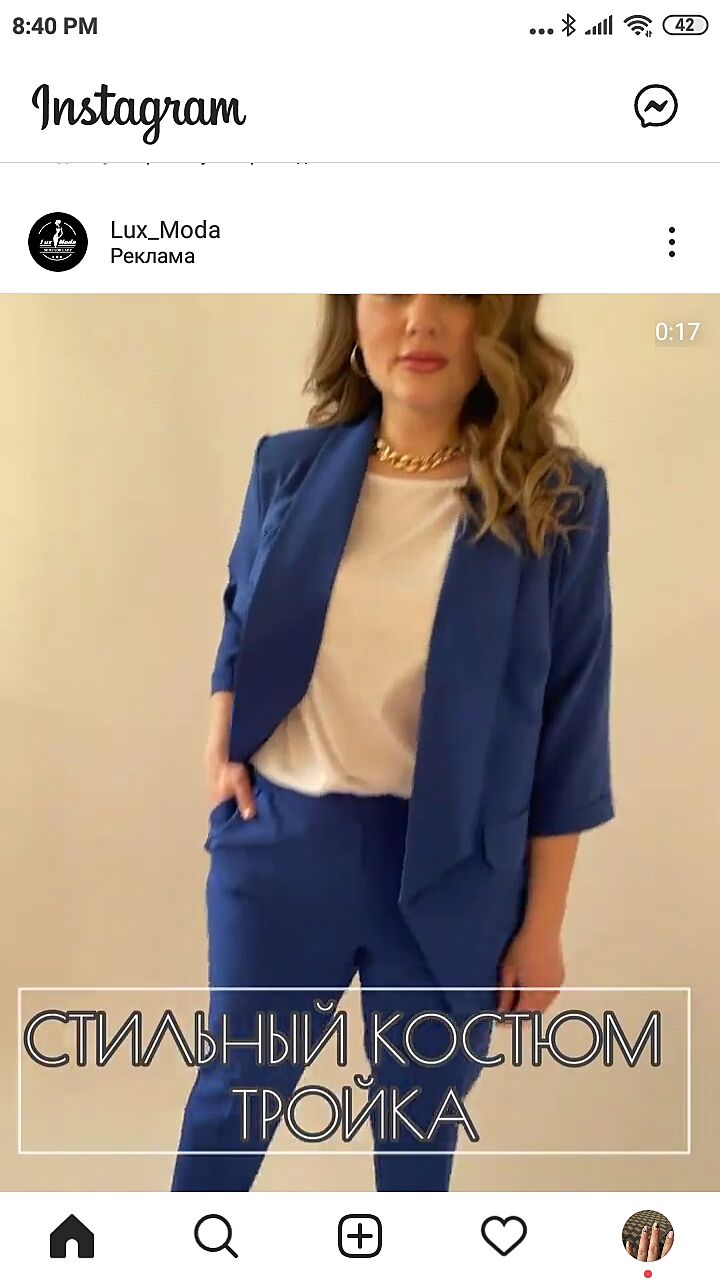
Task: Go to the Home feed tab
Action: click(72, 1237)
